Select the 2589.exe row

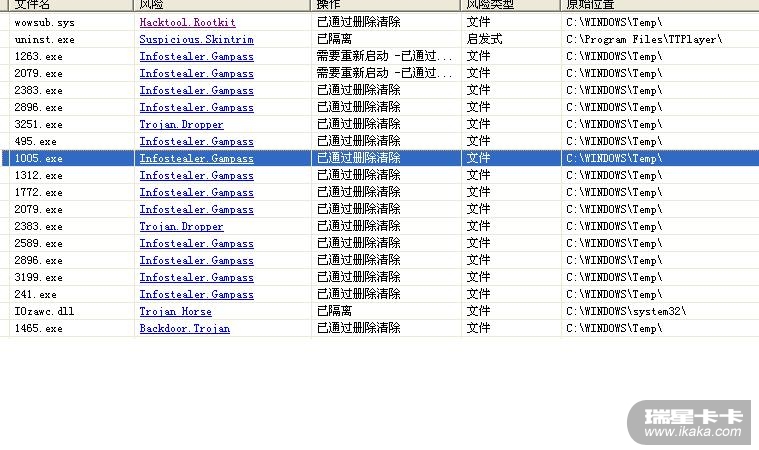click(x=38, y=243)
